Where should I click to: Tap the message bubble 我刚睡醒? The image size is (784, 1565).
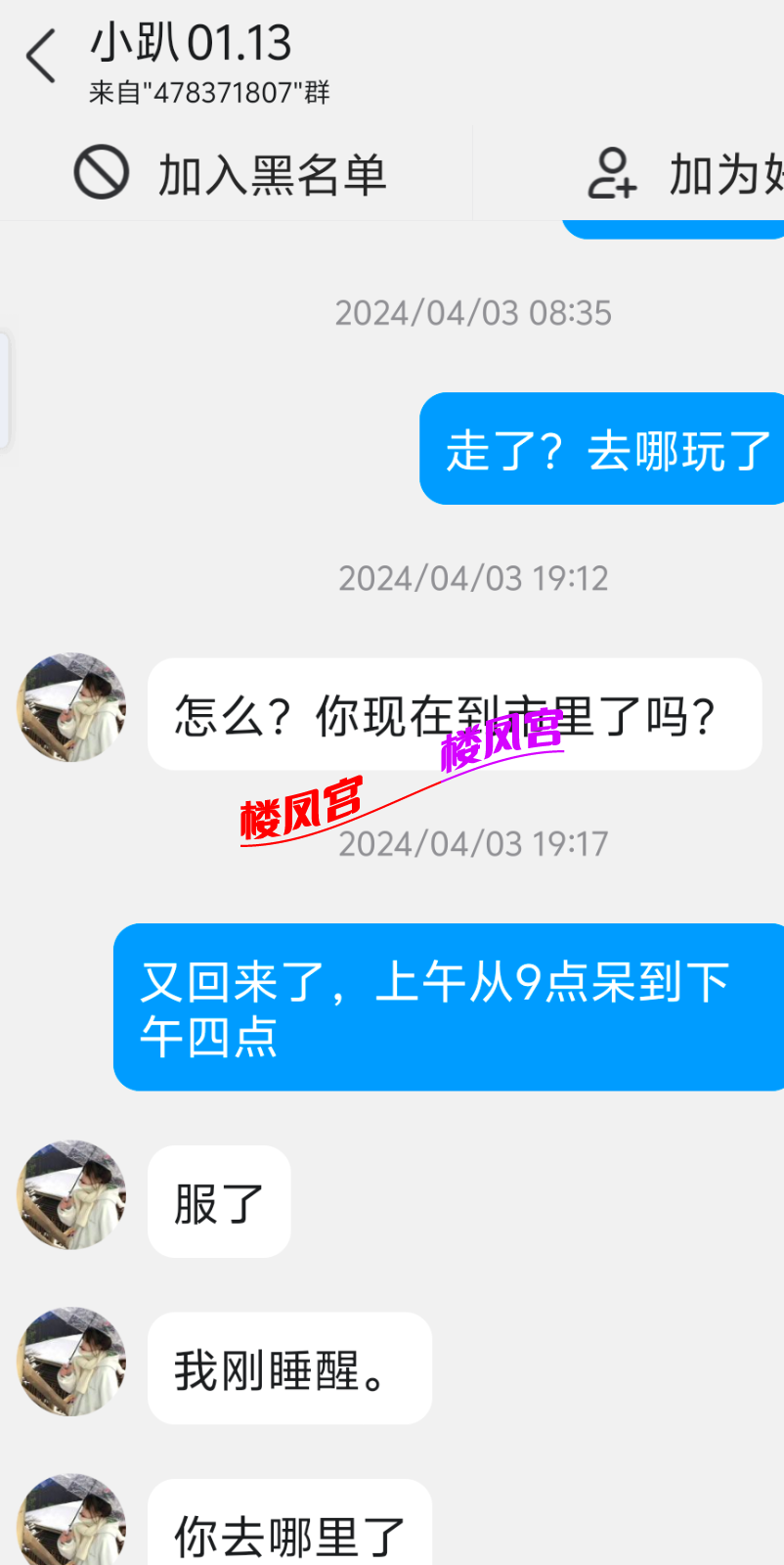click(289, 1368)
